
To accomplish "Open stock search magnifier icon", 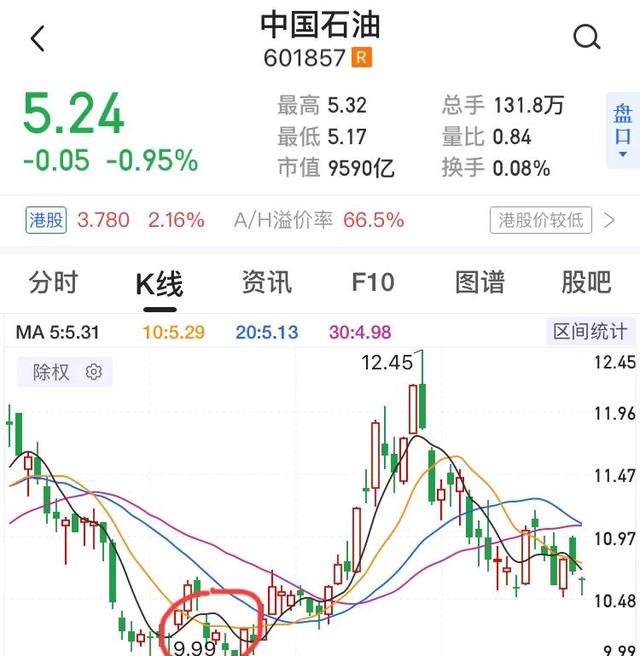I will 587,38.
